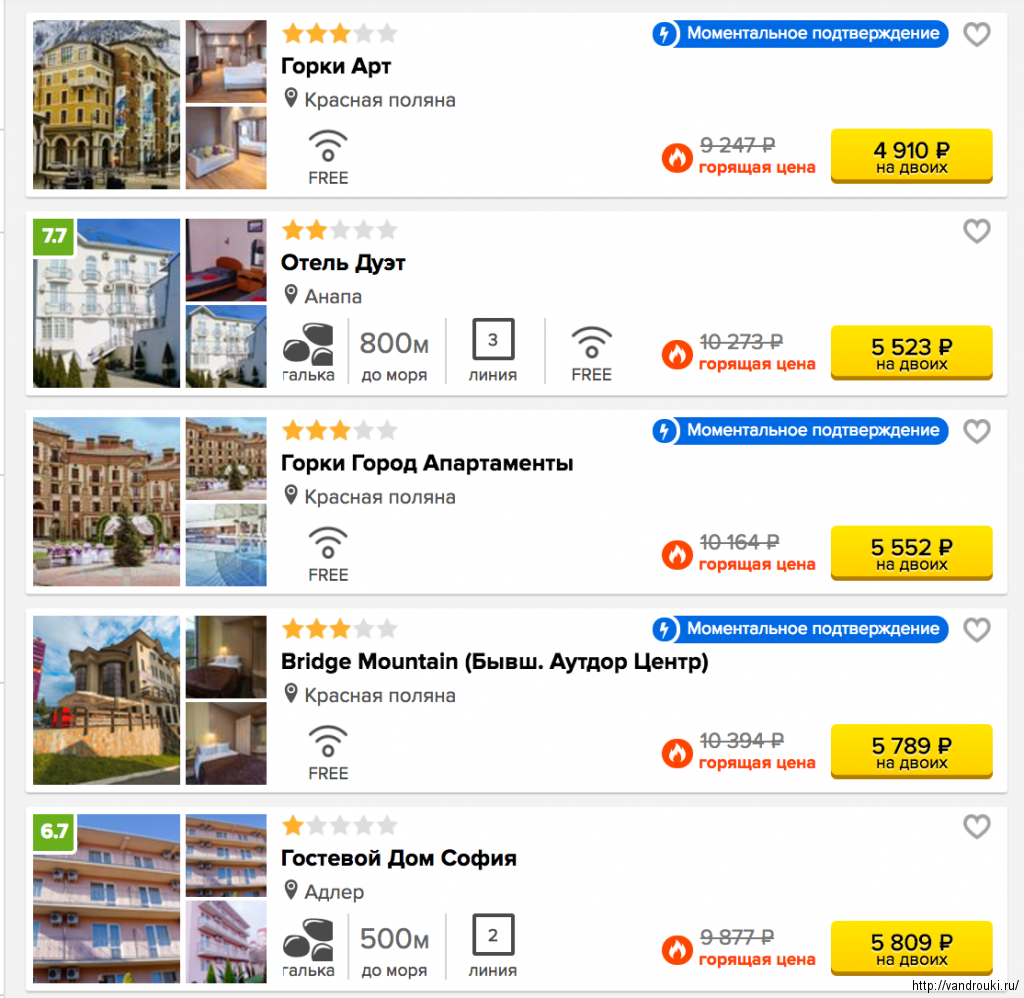Add Горки Арт to favorites
Viewport: 1024px width, 998px height.
pyautogui.click(x=976, y=35)
